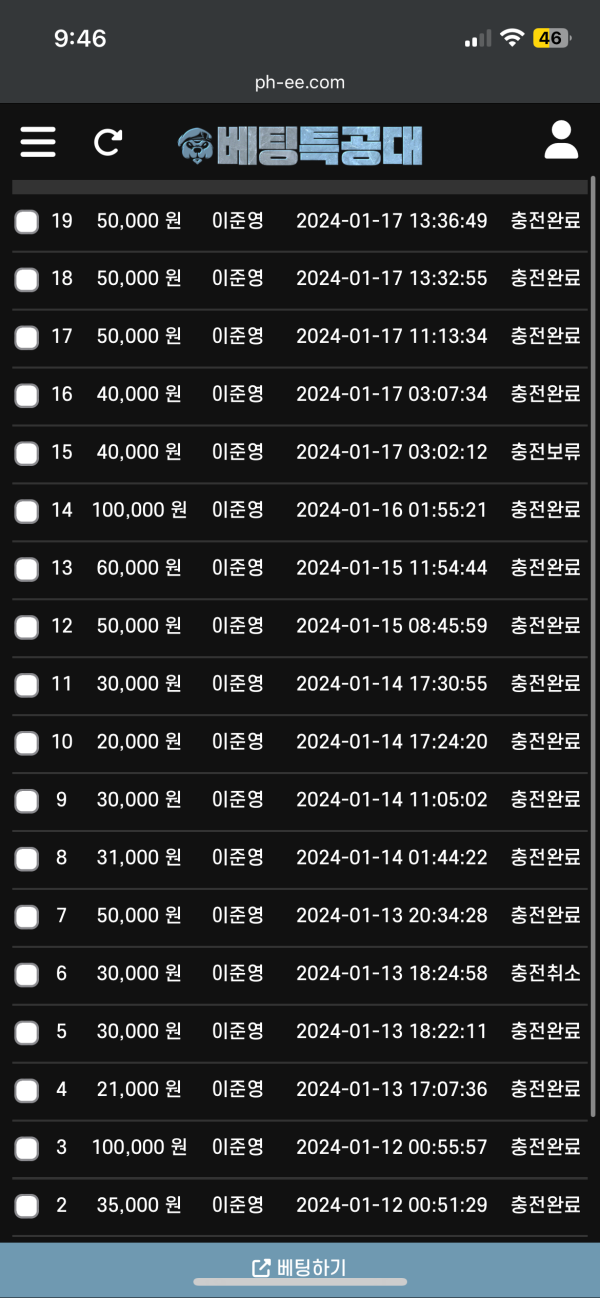Check the box for row 9
Viewport: 600px width, 1298px height.
pyautogui.click(x=27, y=801)
